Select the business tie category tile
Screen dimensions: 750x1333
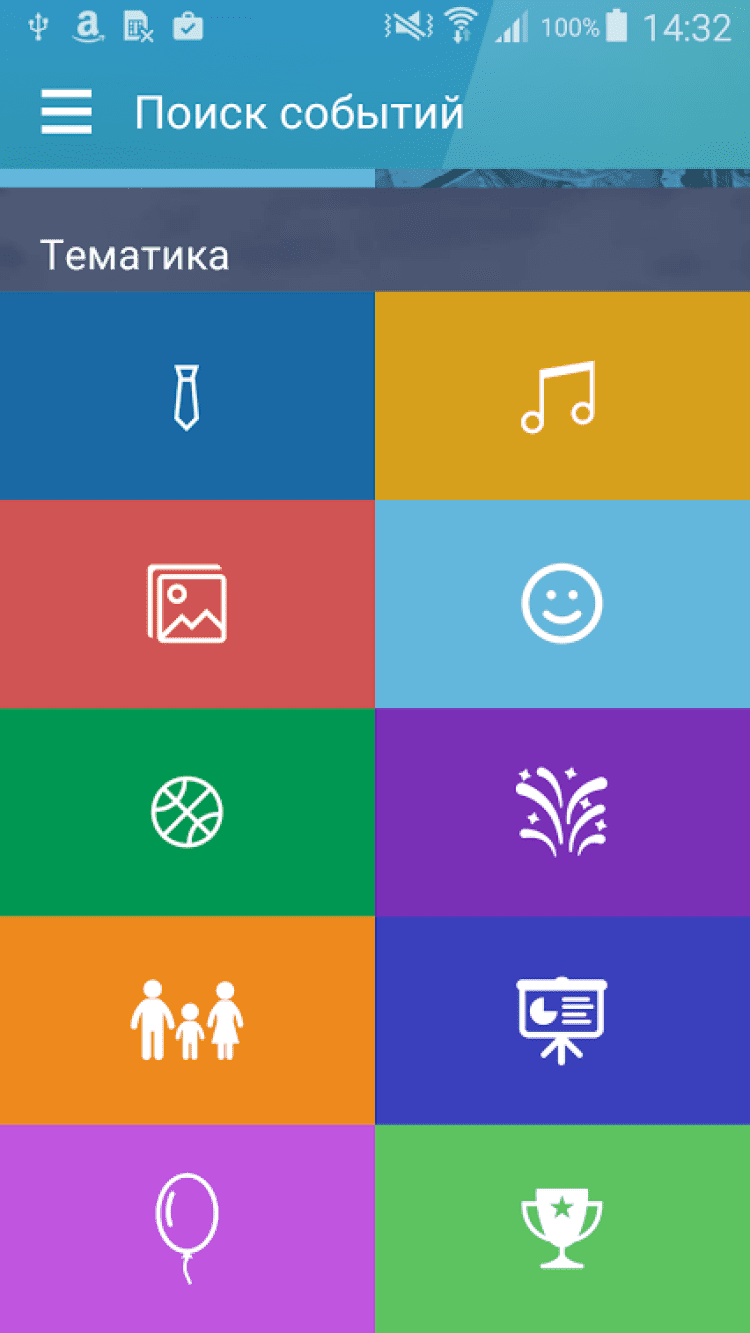tap(187, 396)
